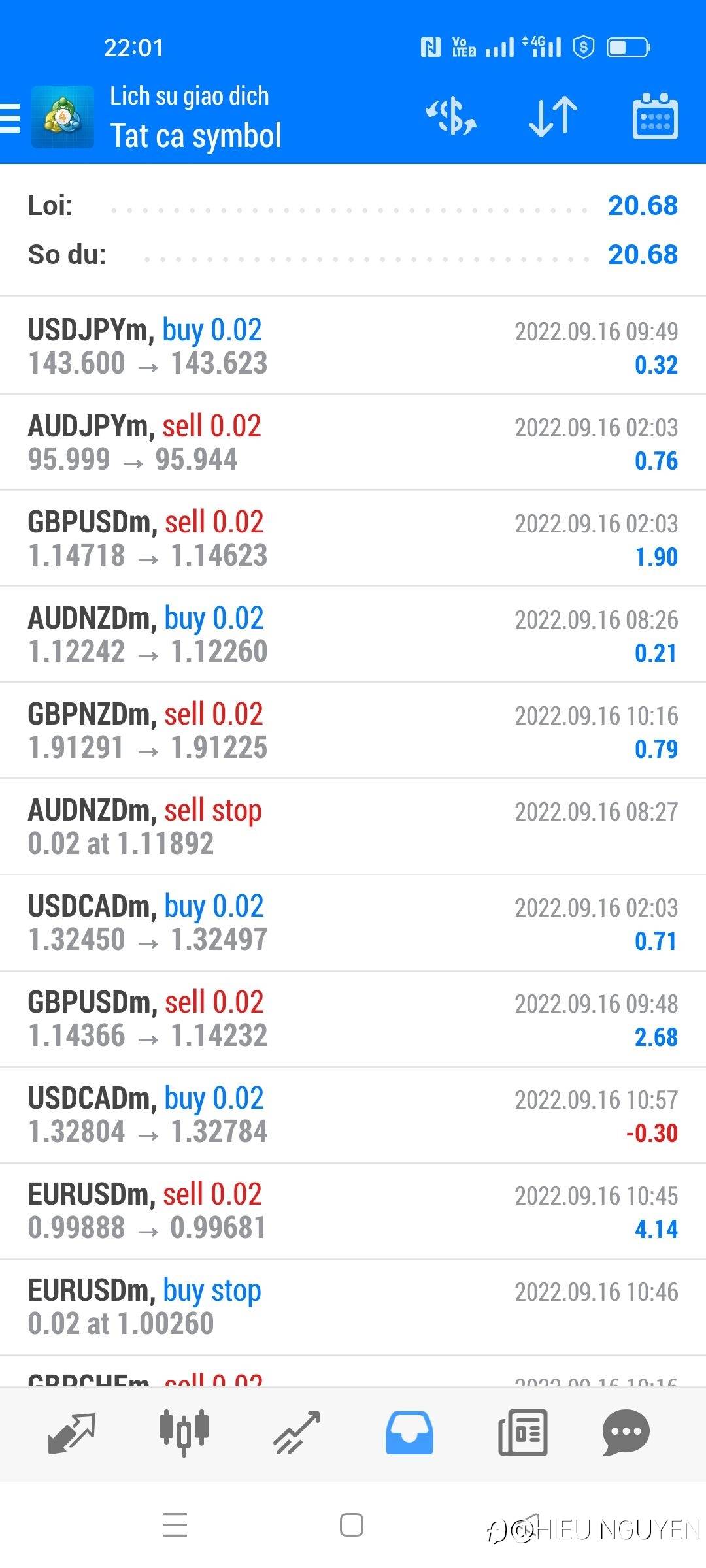Open the chat messages tab
The image size is (706, 1568).
[626, 1432]
